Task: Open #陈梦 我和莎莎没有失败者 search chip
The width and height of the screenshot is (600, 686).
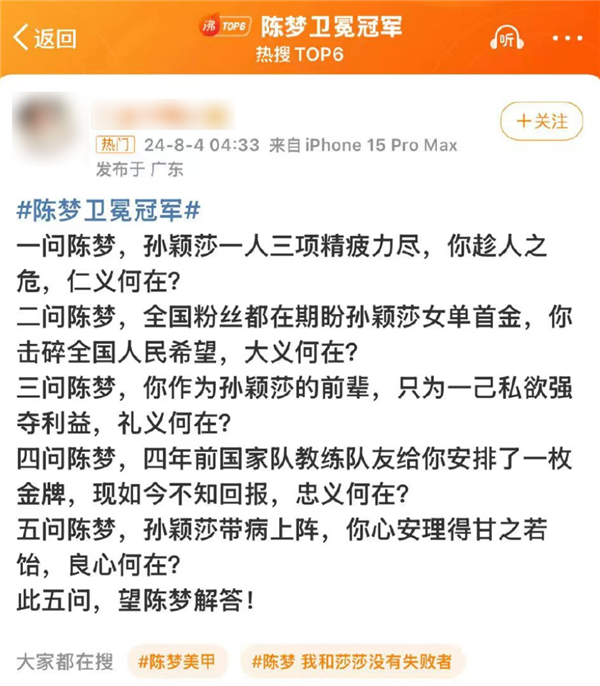Action: (x=353, y=661)
